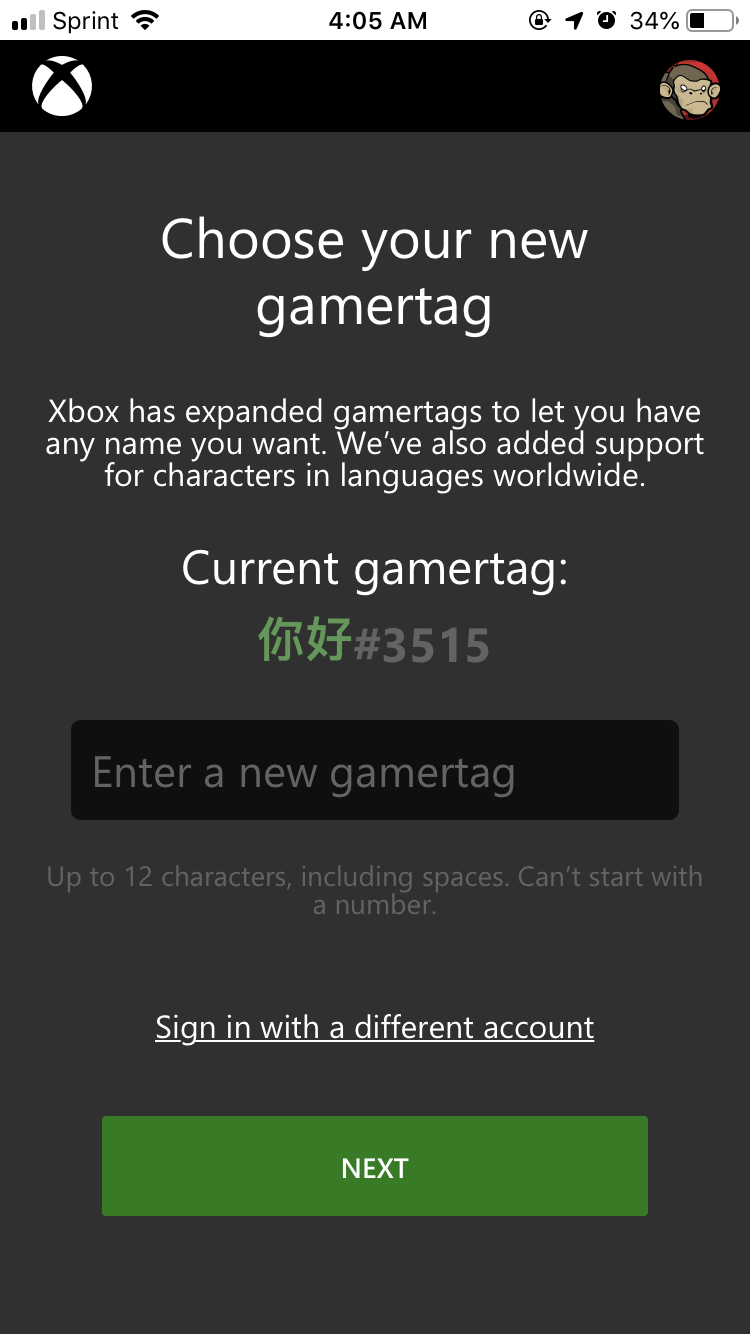
Task: Open the profile avatar menu
Action: coord(689,90)
